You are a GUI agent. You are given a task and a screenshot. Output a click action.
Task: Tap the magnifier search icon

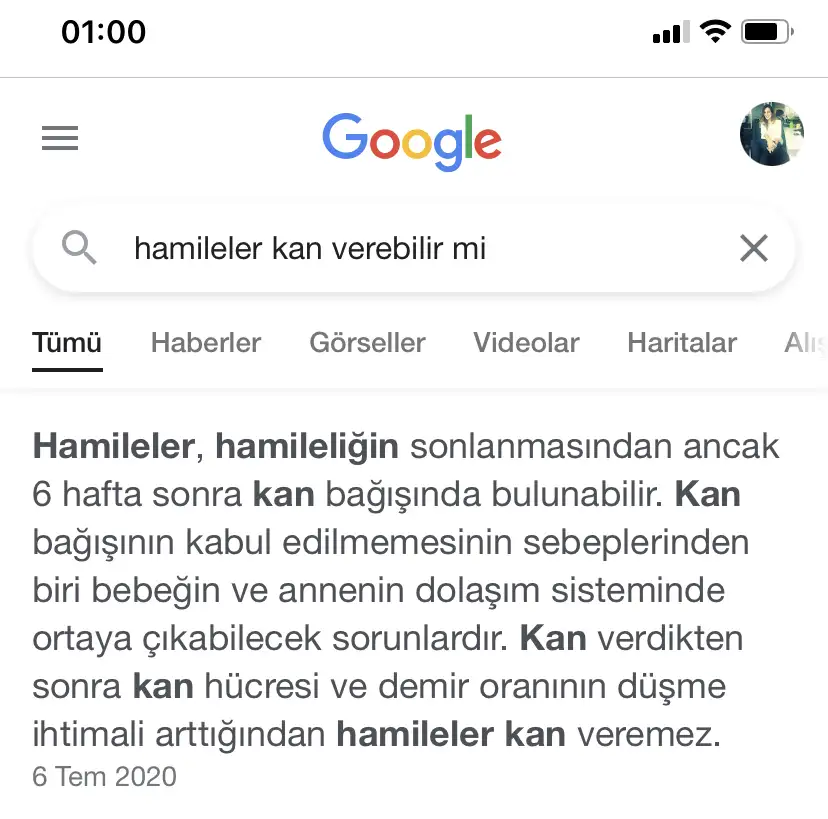[80, 247]
